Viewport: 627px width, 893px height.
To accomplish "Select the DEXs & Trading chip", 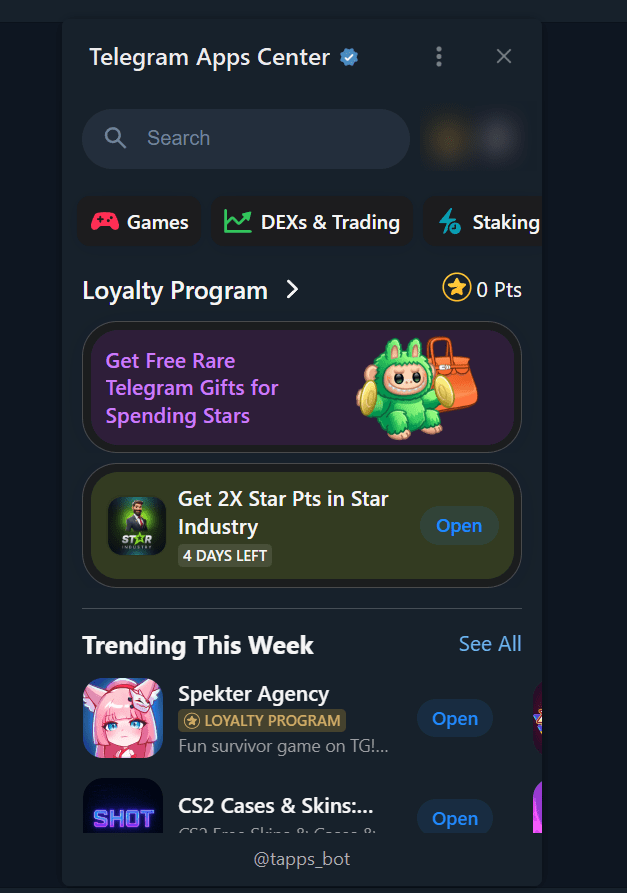I will pos(312,222).
